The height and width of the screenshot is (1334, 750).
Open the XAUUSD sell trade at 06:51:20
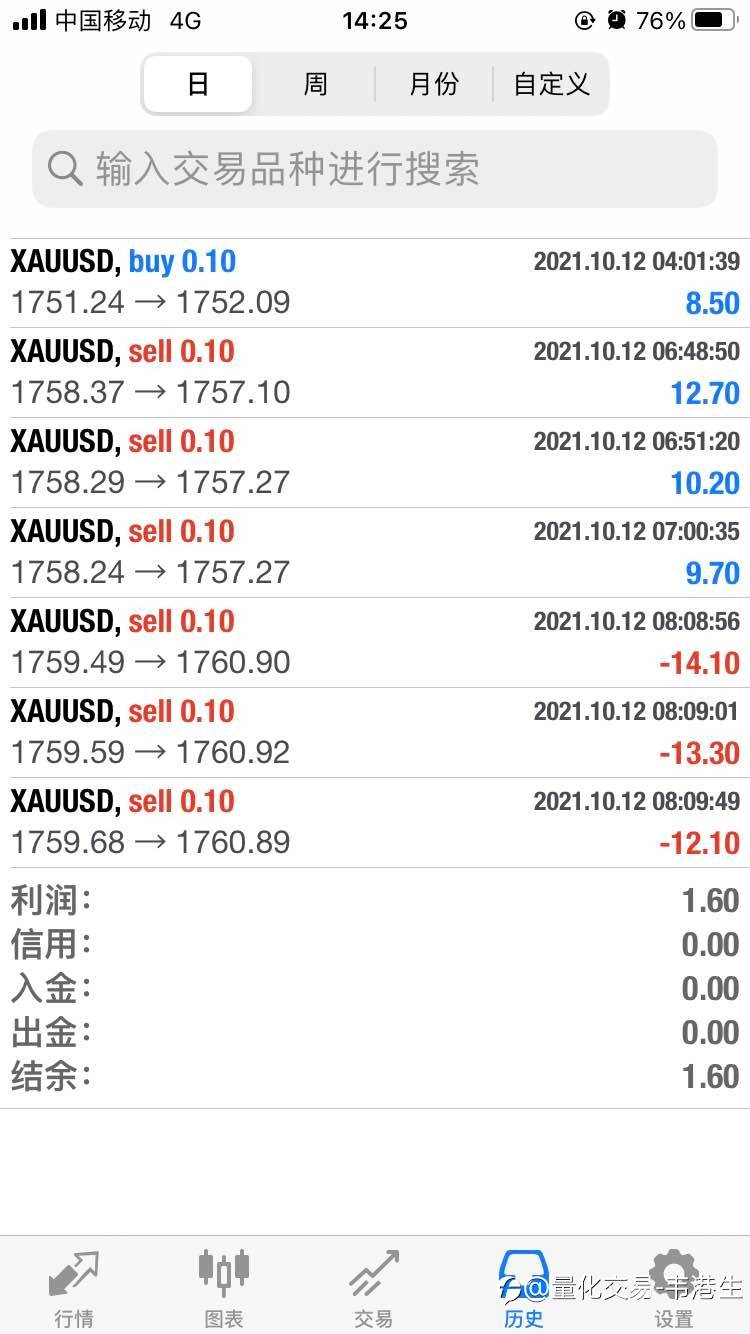point(375,463)
